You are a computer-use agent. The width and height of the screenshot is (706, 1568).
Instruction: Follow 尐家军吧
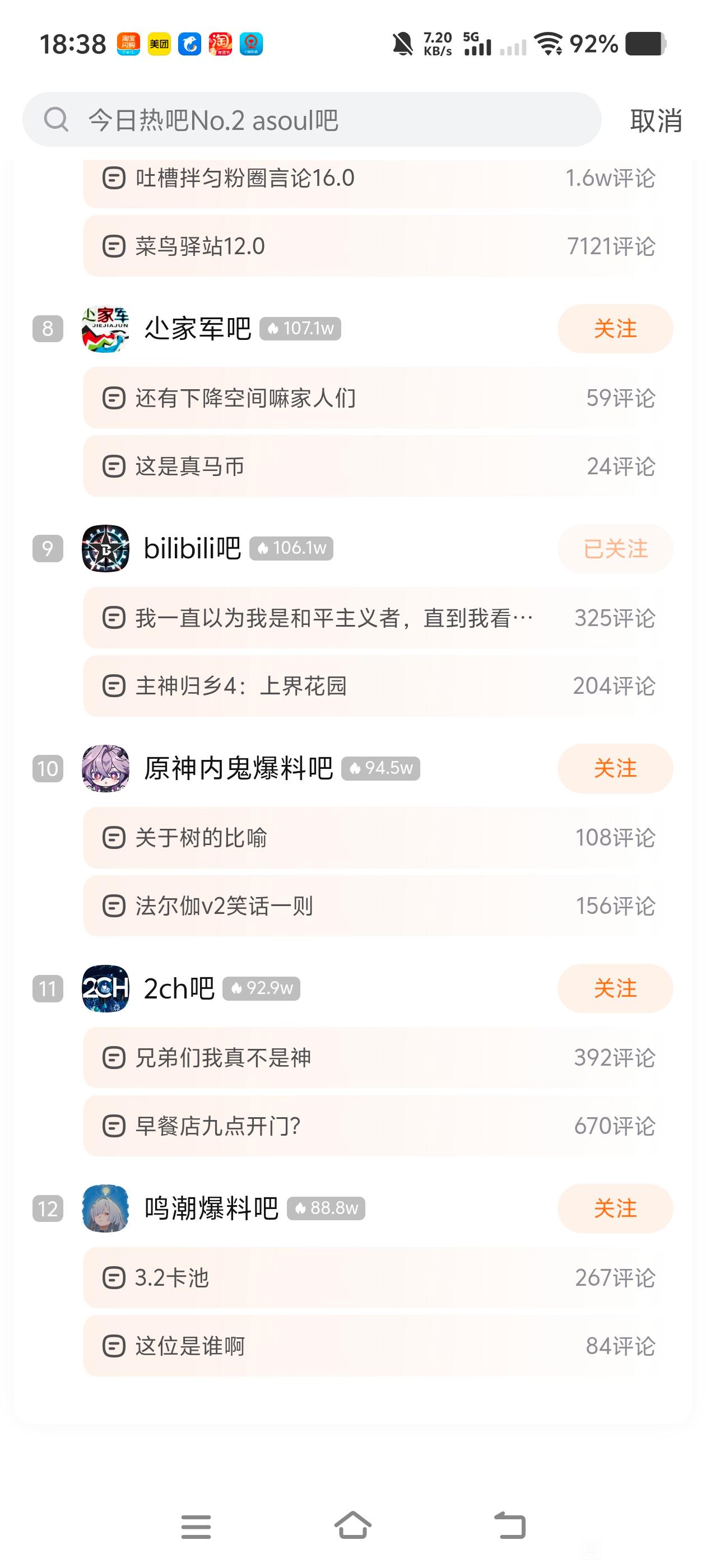615,329
